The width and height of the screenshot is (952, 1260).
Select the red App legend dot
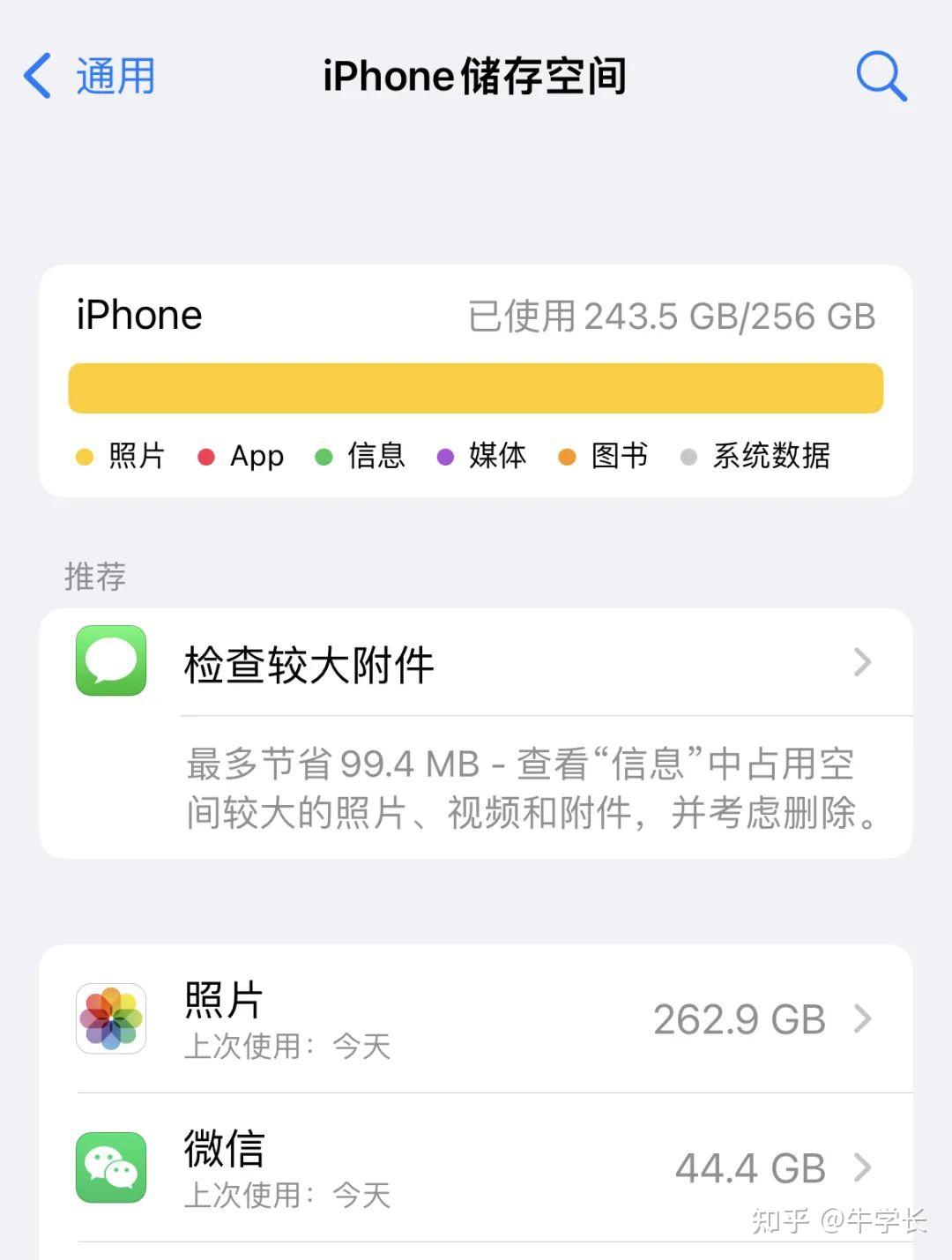point(207,457)
